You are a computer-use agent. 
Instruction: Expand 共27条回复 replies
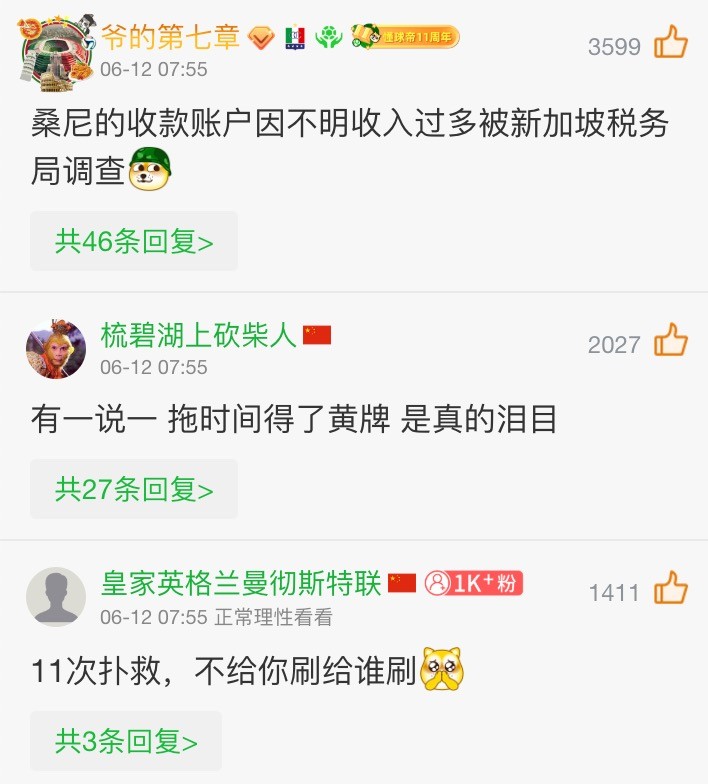pos(134,489)
